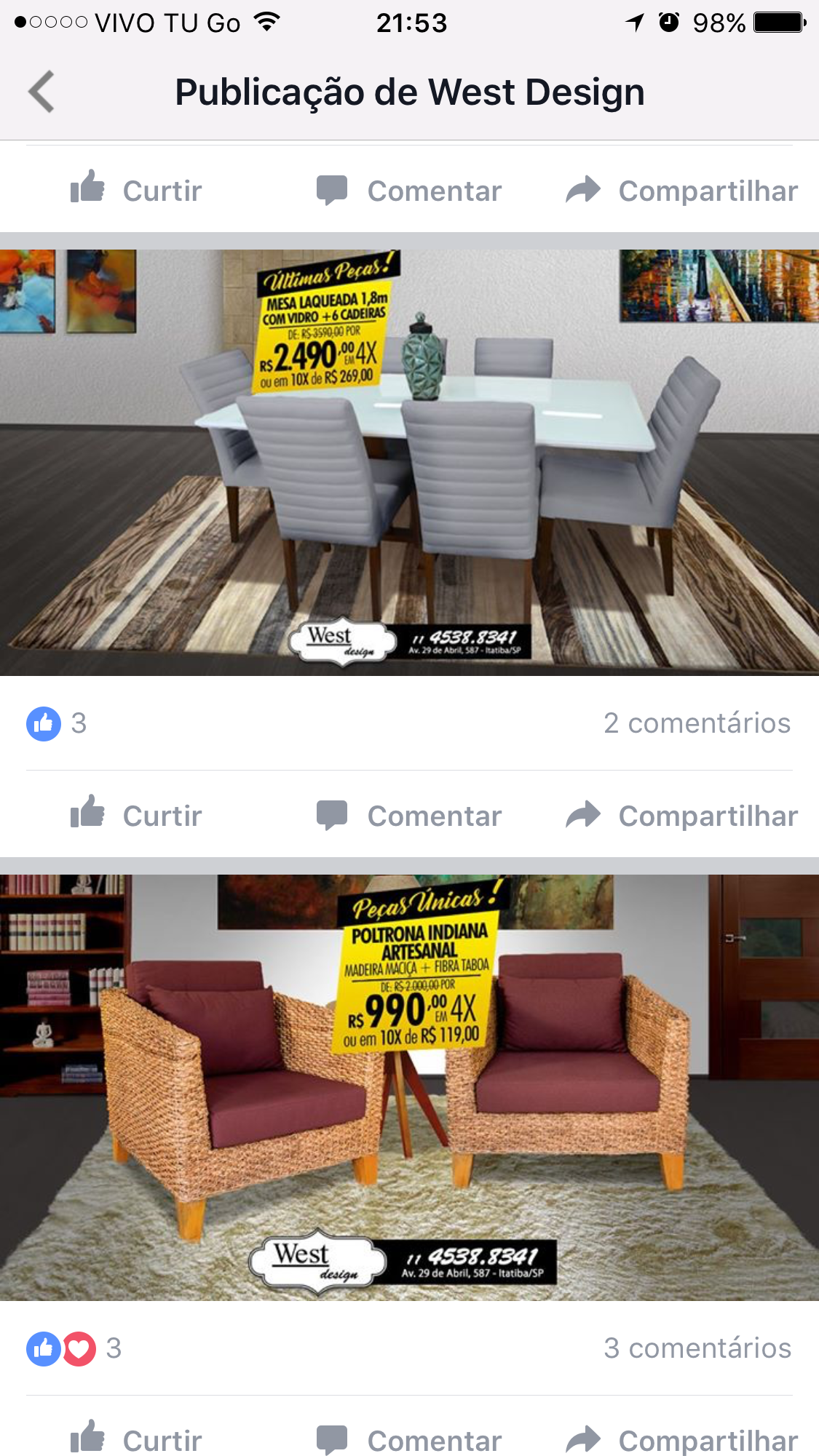Viewport: 819px width, 1456px height.
Task: Tap Curtir in the topmost action row
Action: coord(136,191)
